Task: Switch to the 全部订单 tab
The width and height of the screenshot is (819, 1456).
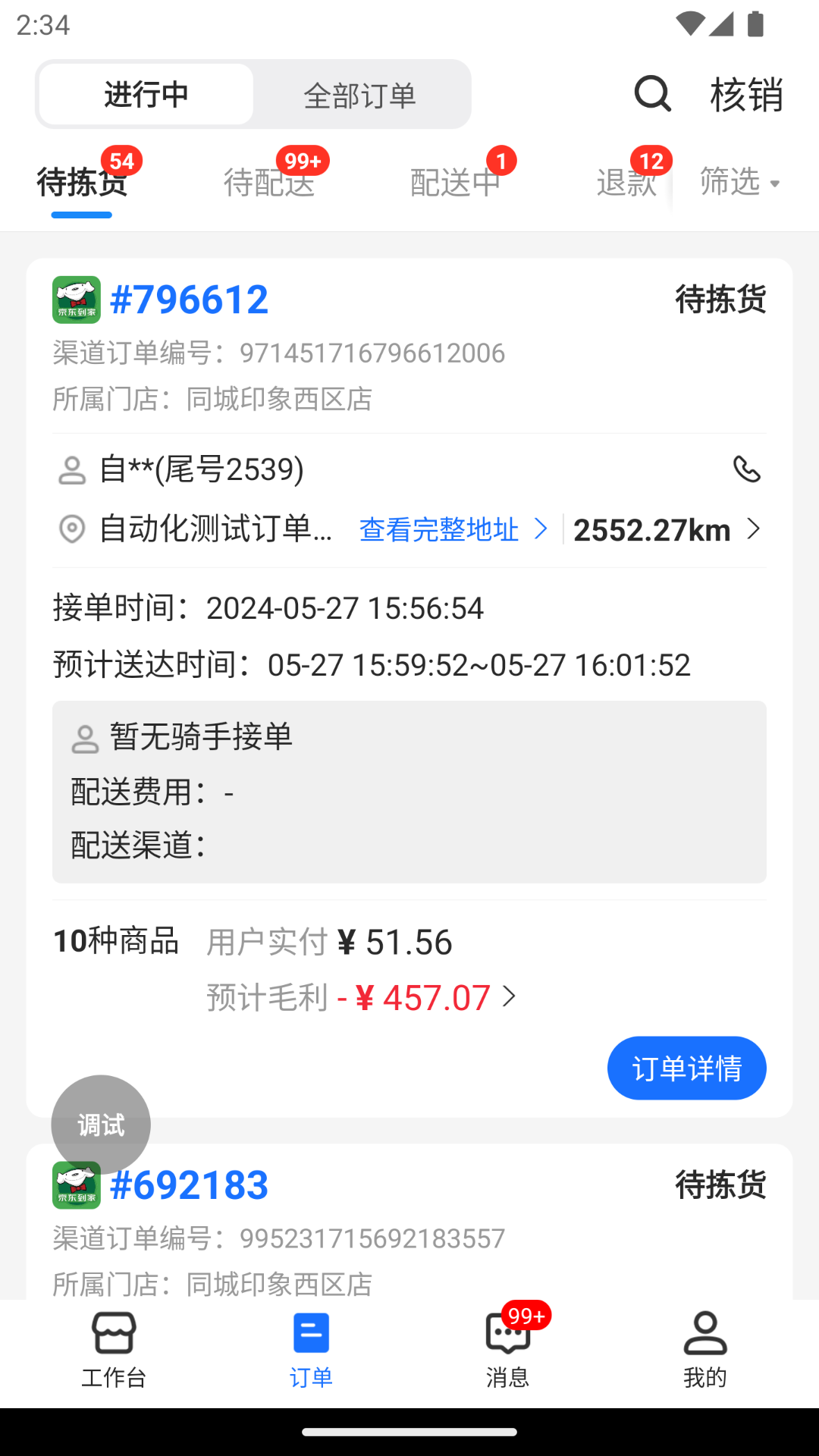Action: click(359, 94)
